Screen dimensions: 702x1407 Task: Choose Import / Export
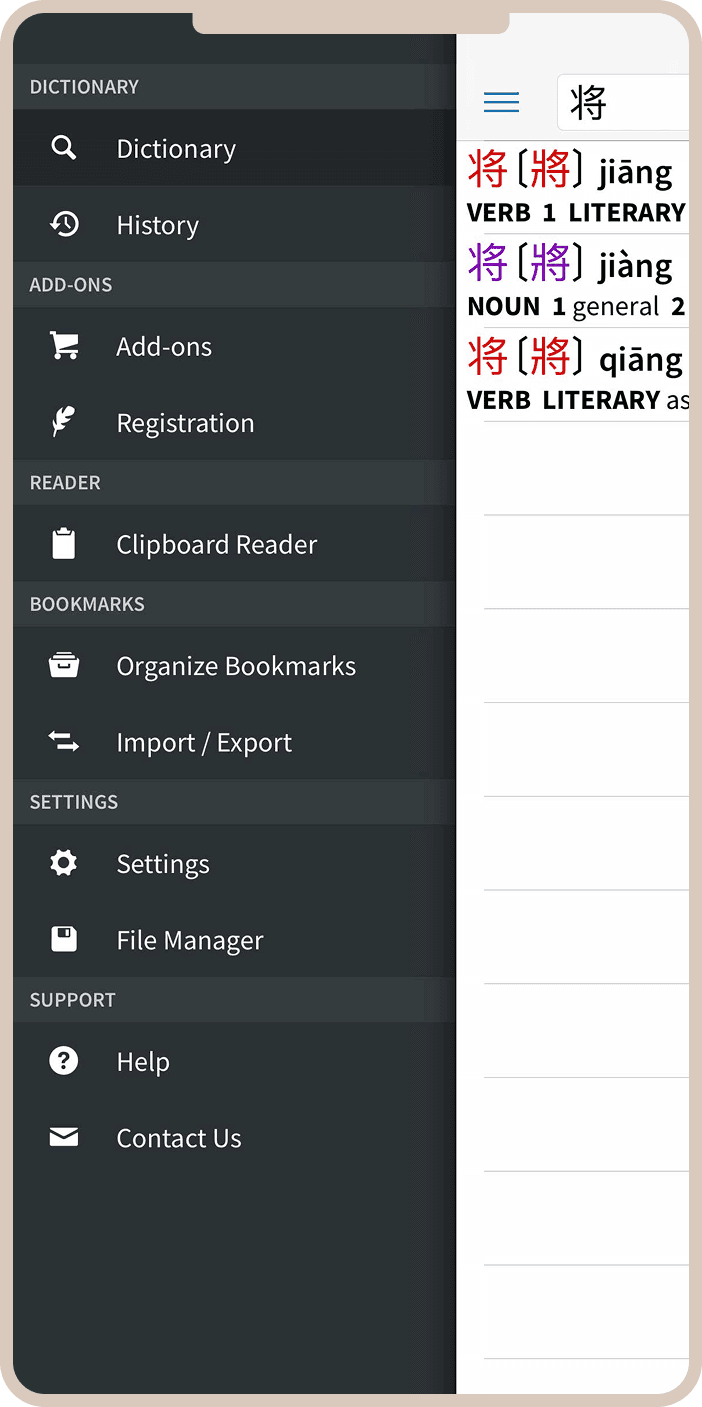pos(204,743)
